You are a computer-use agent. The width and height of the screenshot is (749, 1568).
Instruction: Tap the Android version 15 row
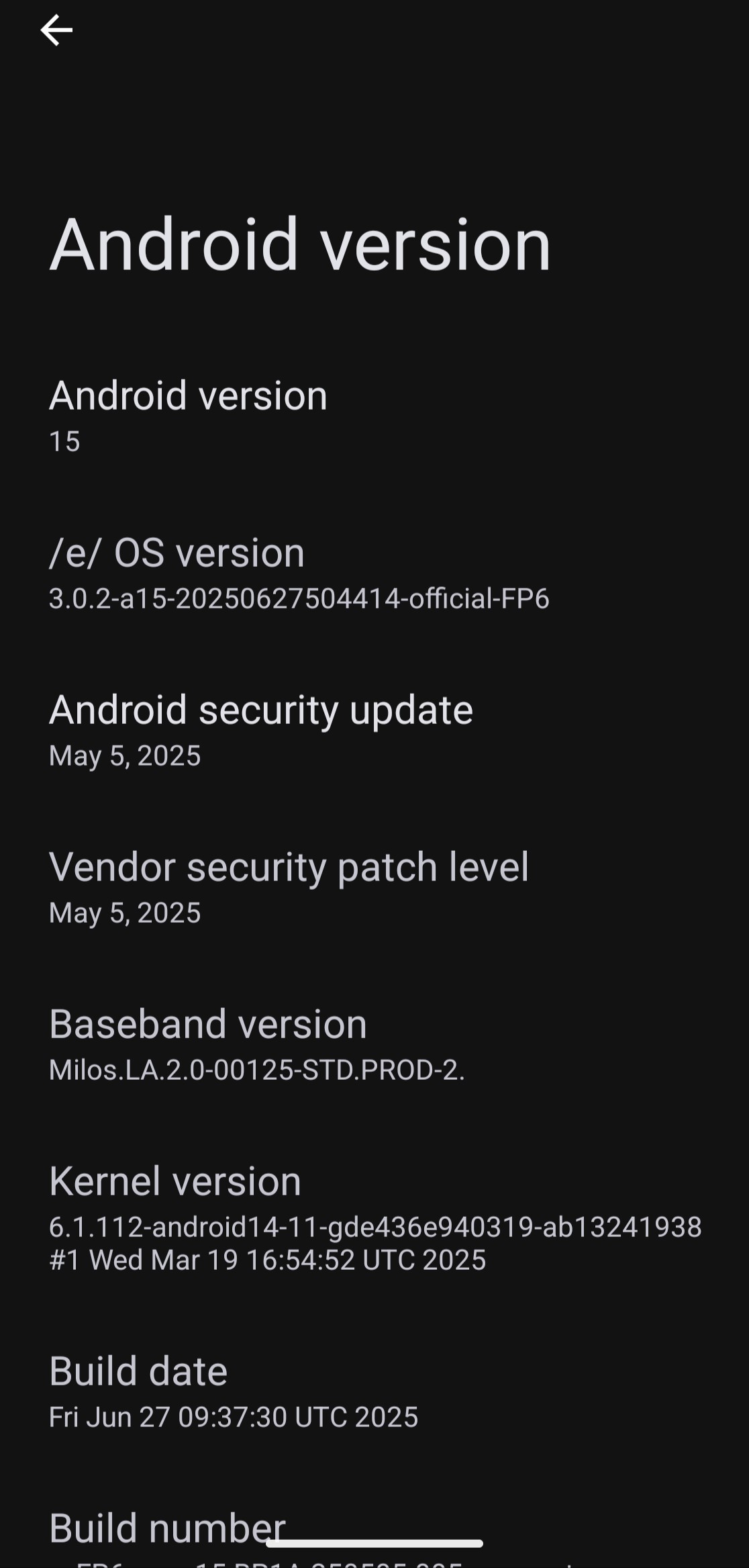click(374, 416)
